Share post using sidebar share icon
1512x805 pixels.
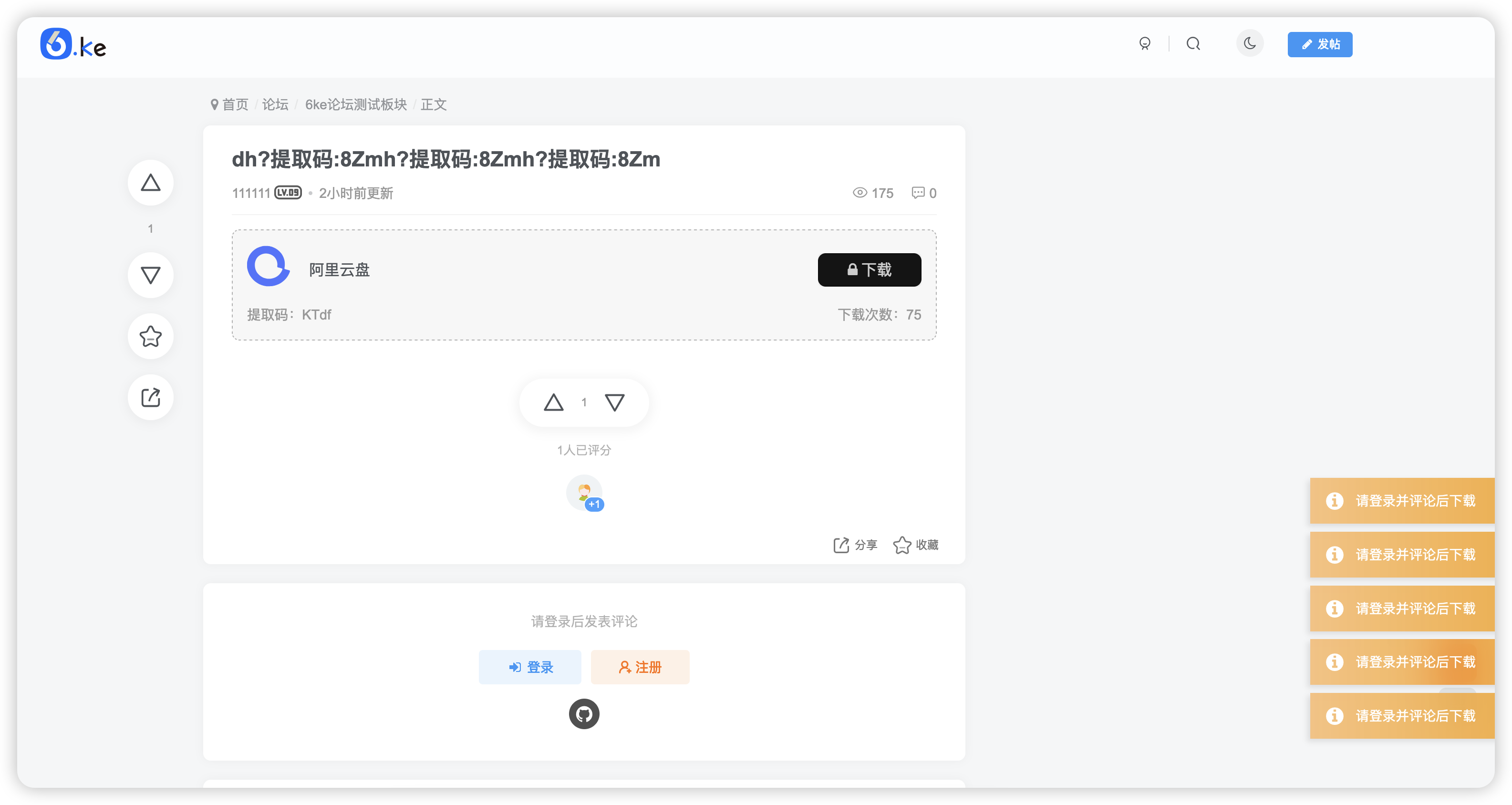click(x=151, y=398)
